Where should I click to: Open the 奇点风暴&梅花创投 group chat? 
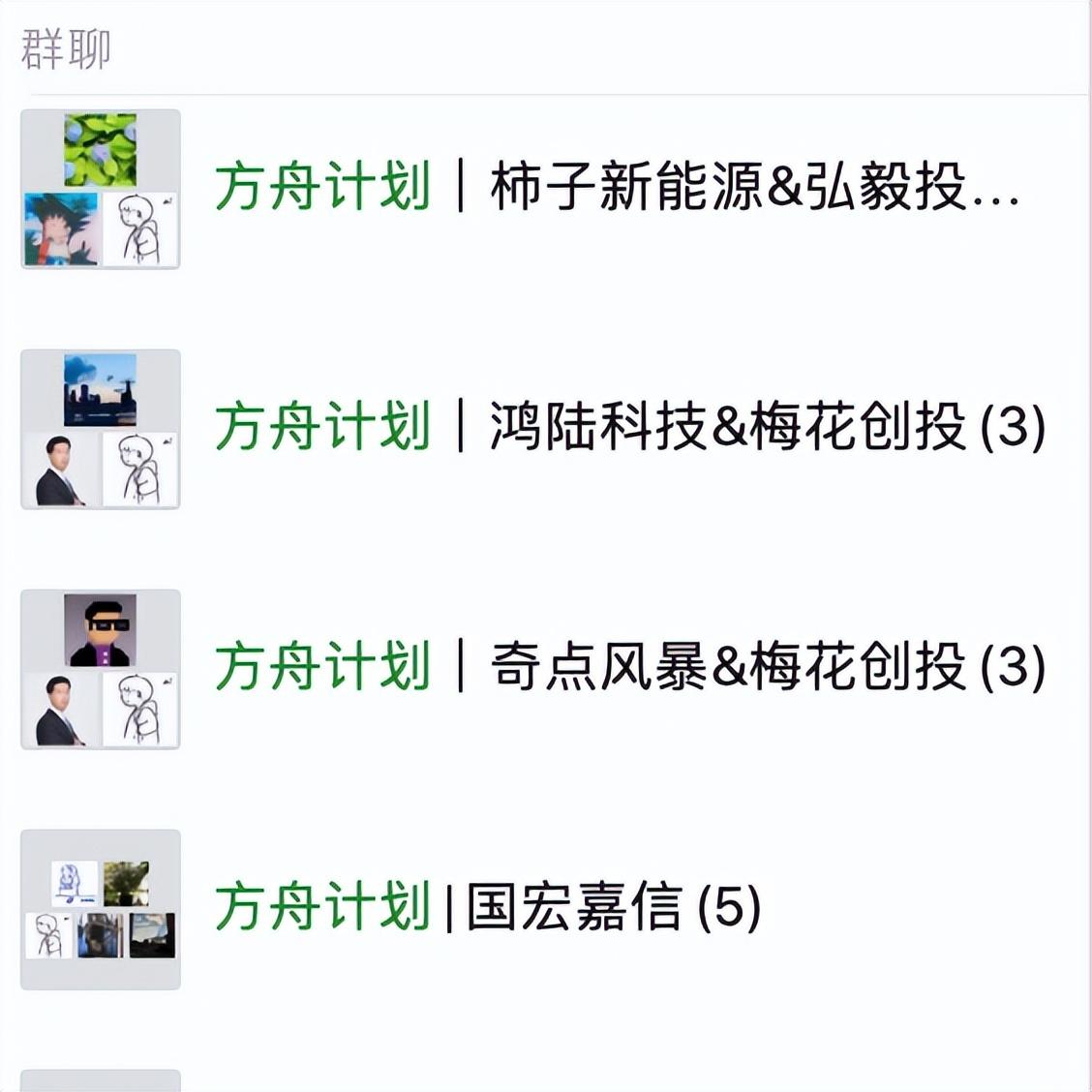629,666
